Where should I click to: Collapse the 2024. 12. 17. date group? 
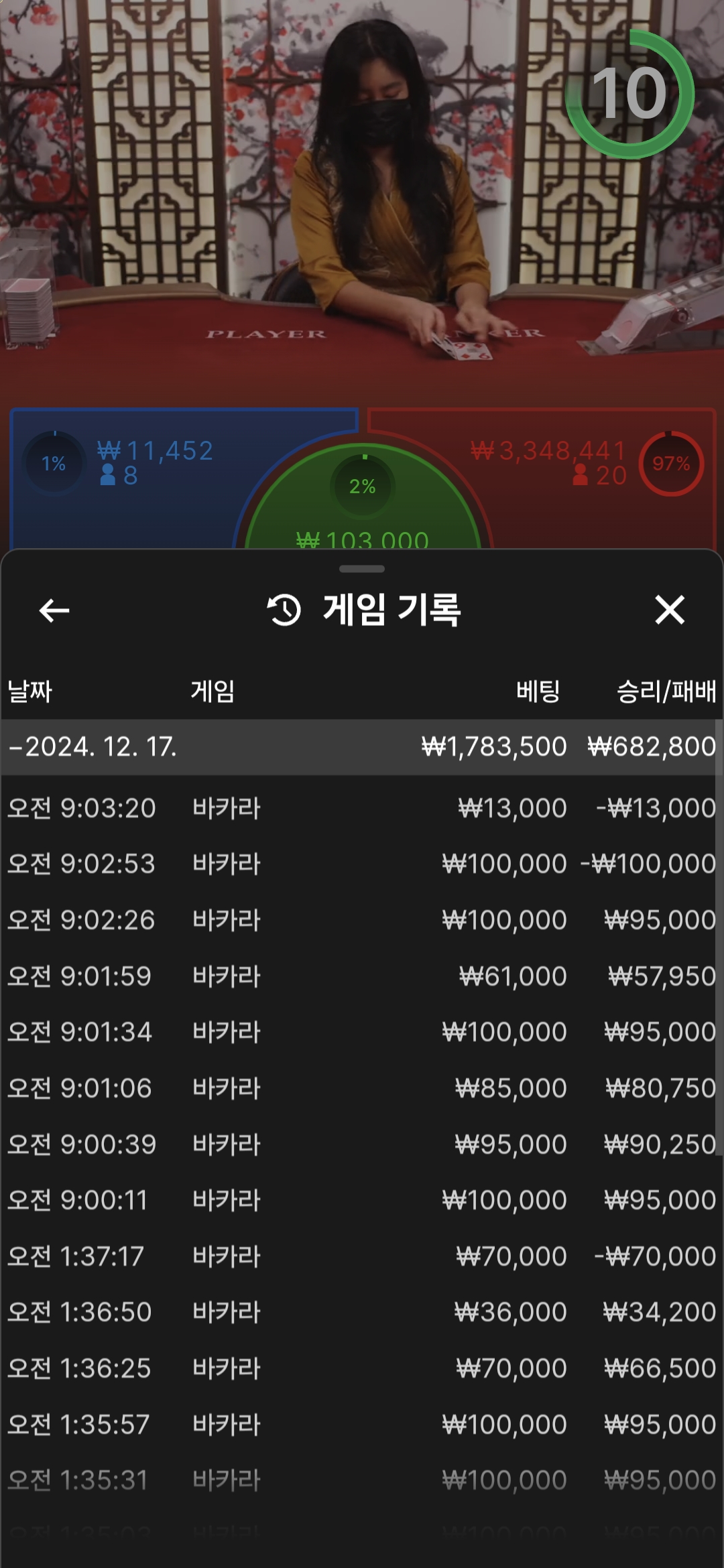tap(93, 747)
